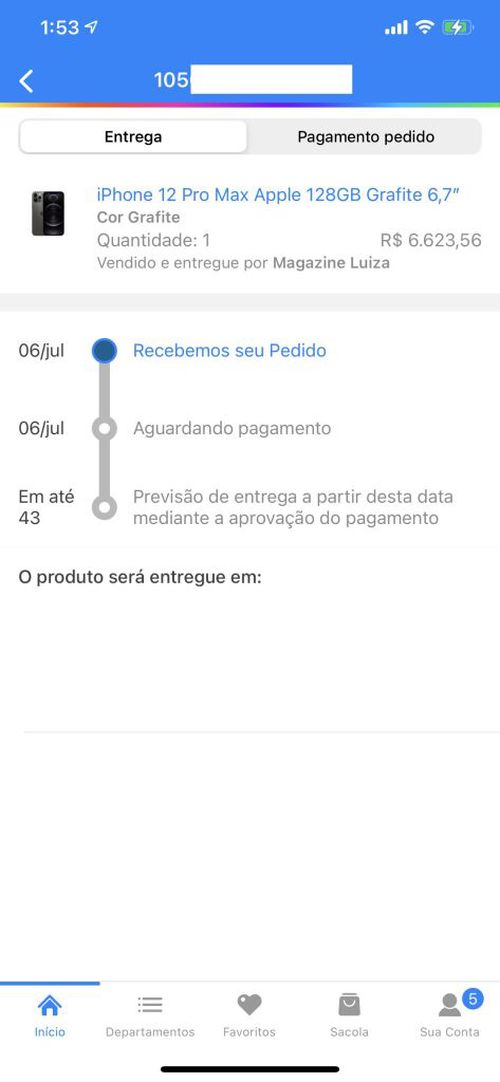Switch to the Pagamento pedido tab

click(x=366, y=137)
